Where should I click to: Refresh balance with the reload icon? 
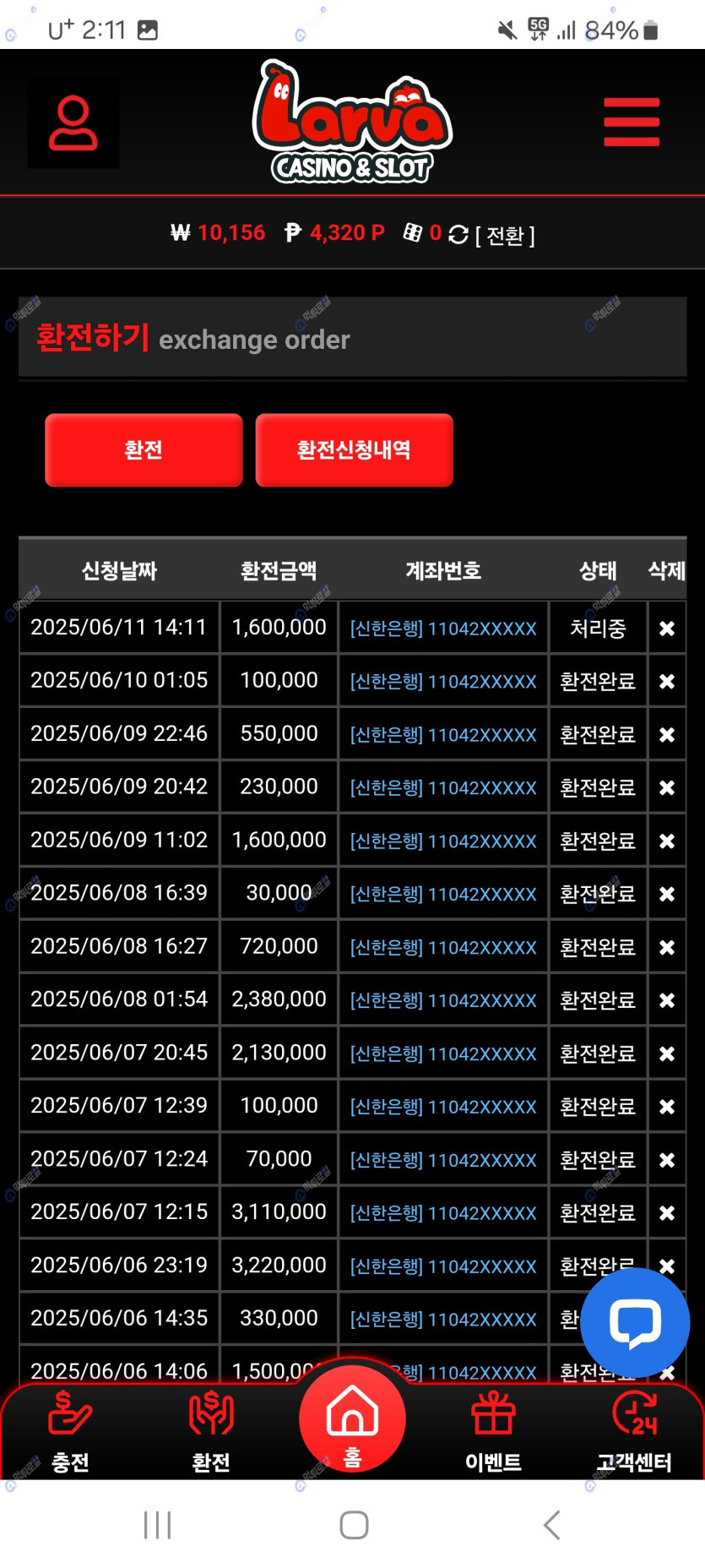[458, 235]
